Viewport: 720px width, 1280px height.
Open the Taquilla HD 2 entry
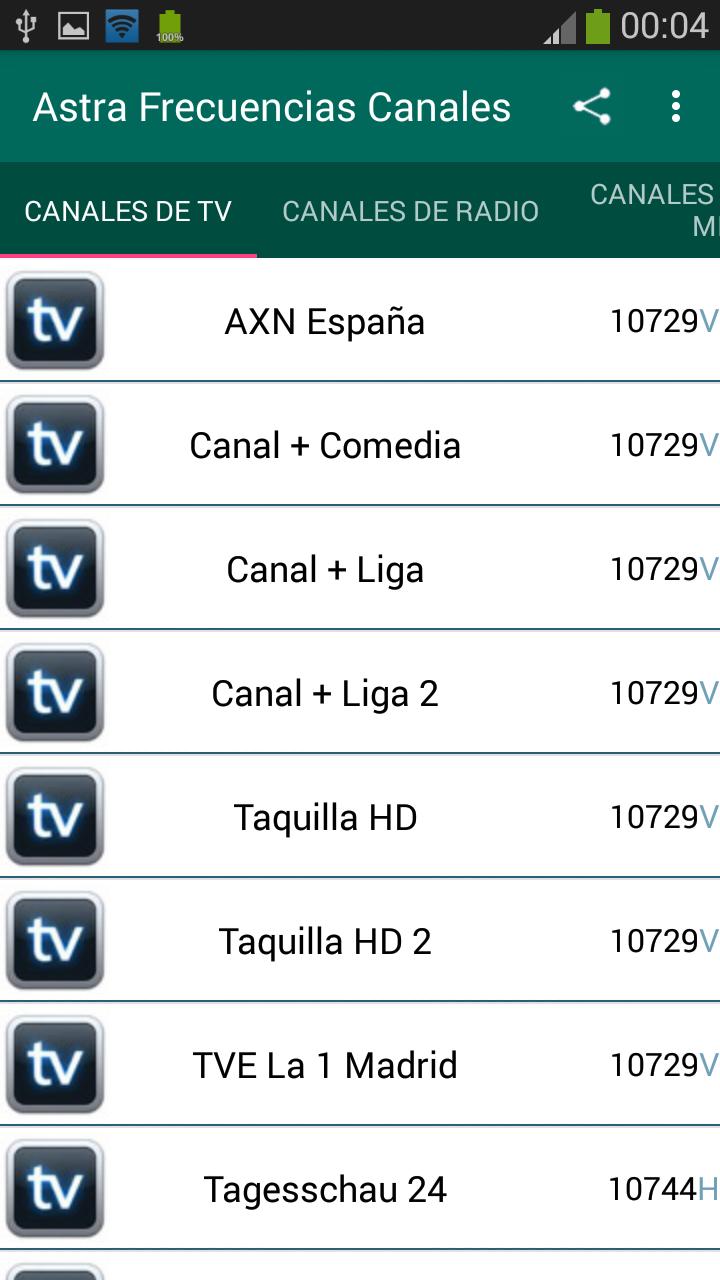360,940
